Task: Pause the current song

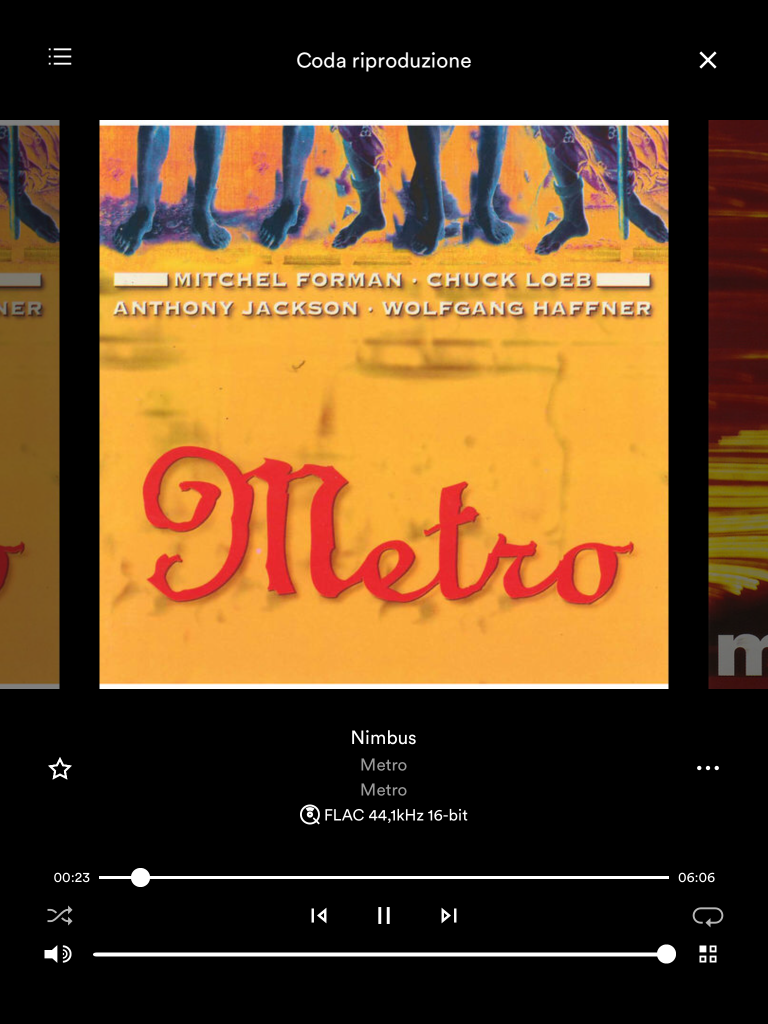Action: click(x=384, y=915)
